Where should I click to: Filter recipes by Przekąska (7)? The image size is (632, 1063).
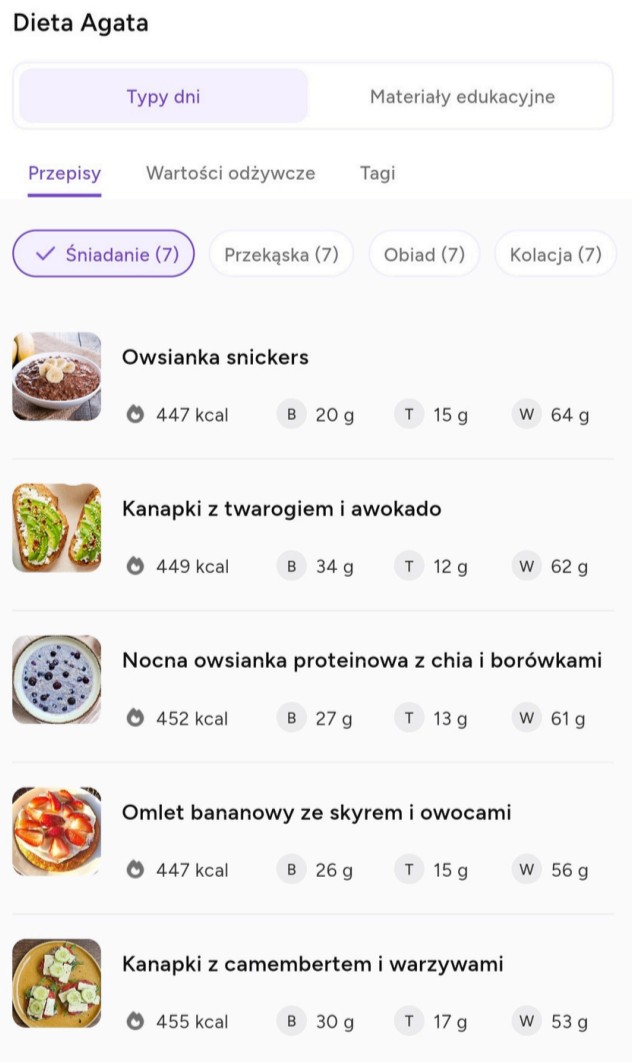[x=281, y=254]
